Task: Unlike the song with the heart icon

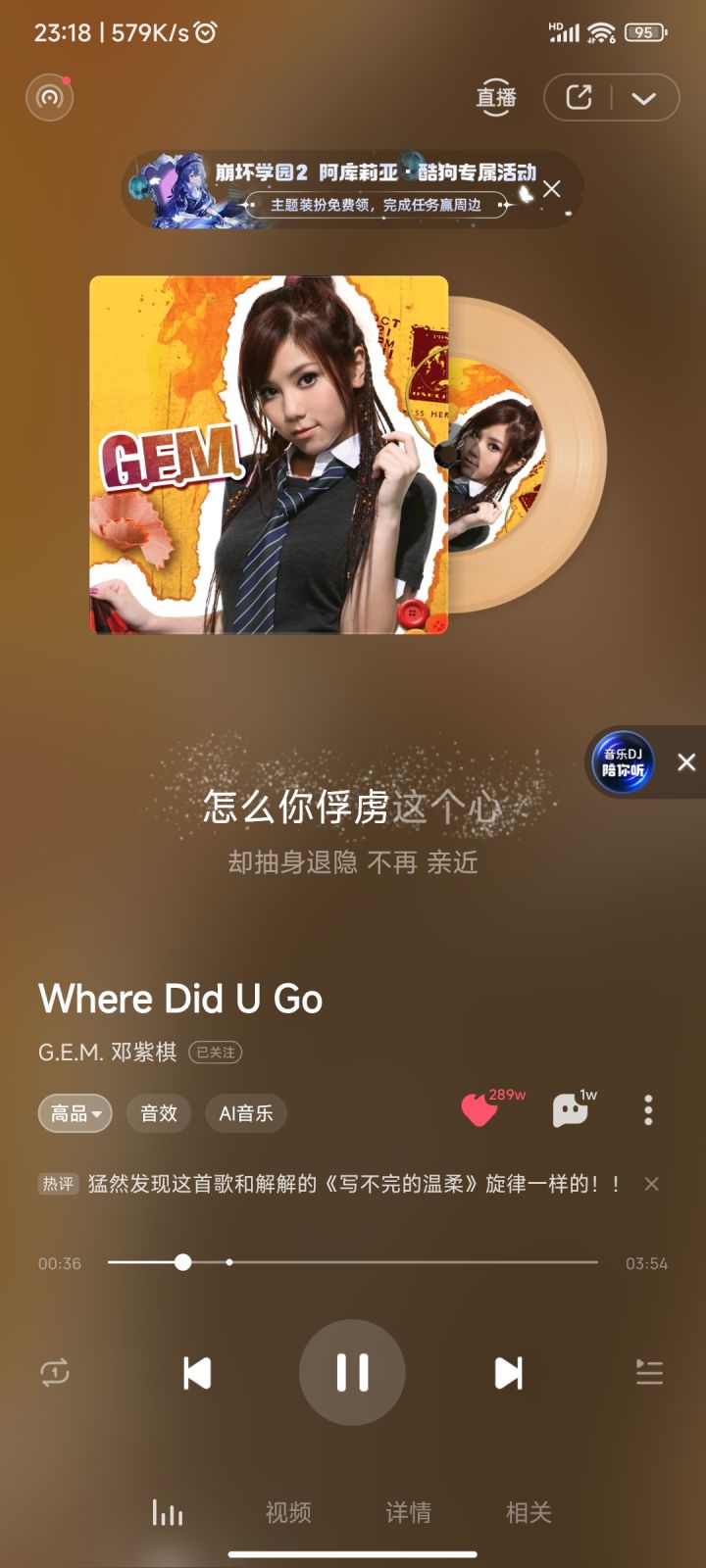Action: 480,1109
